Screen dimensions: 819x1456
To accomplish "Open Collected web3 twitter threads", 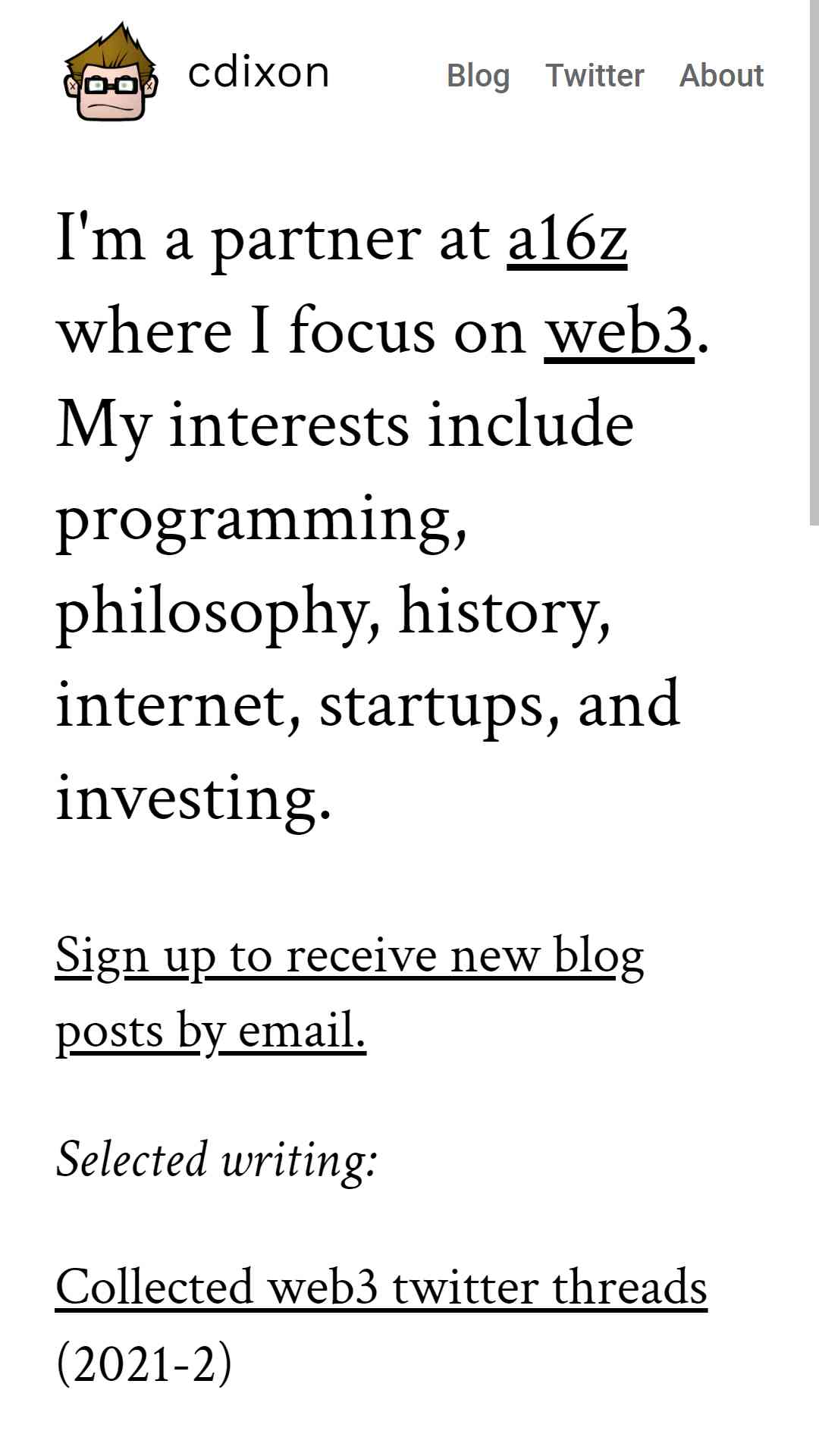I will (x=381, y=1287).
